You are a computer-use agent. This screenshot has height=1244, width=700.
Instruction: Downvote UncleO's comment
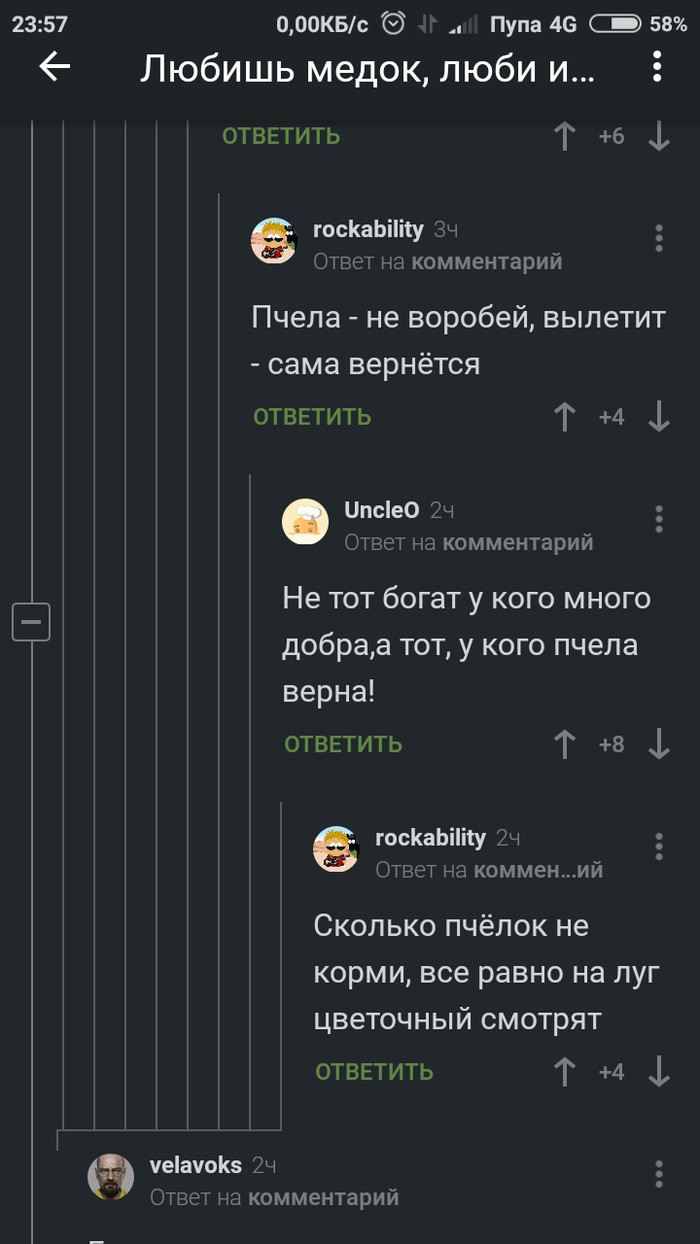coord(658,744)
